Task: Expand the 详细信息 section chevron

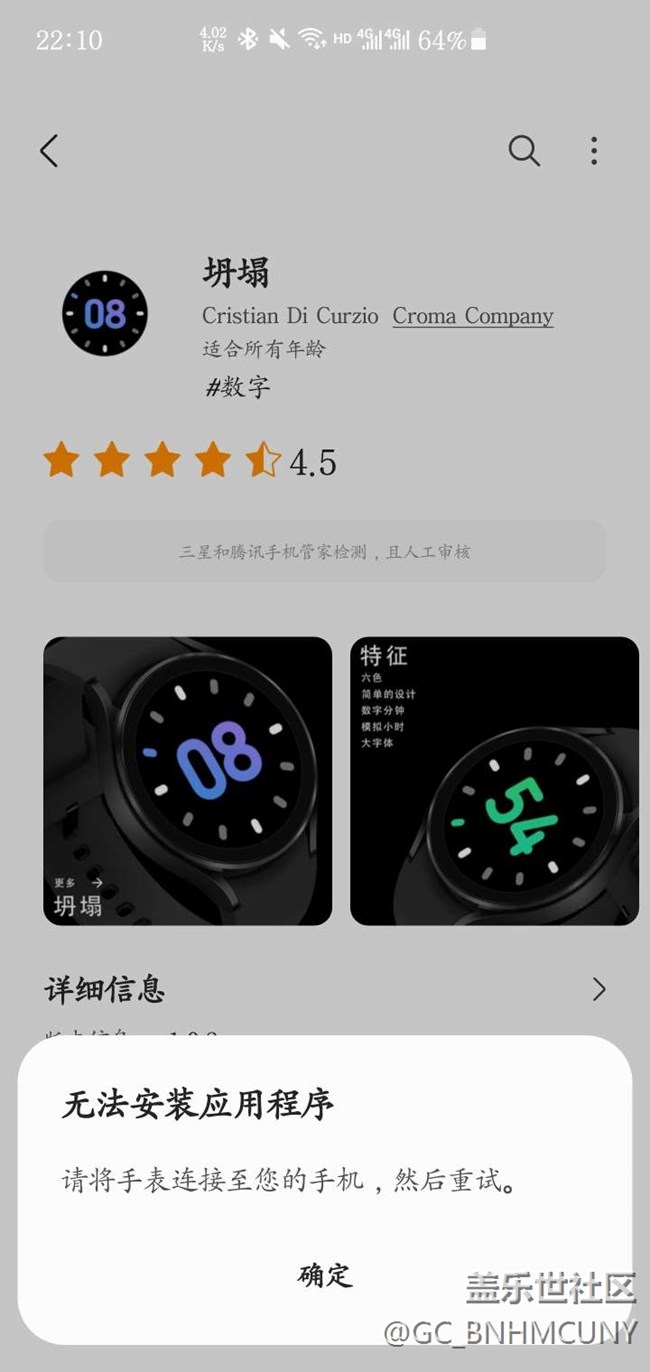Action: point(598,989)
